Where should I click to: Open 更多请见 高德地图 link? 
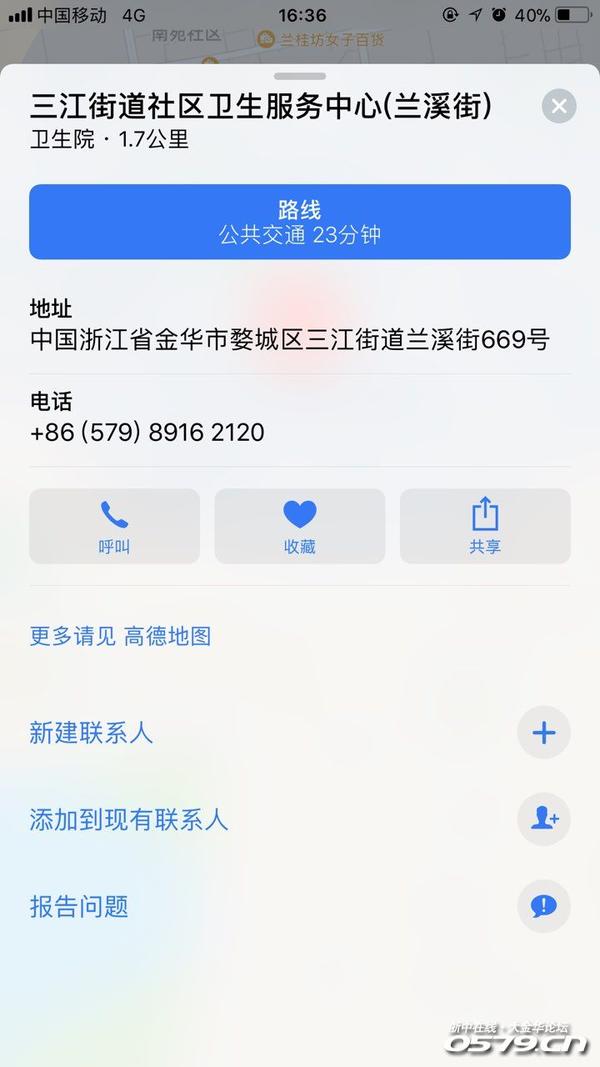(x=120, y=636)
